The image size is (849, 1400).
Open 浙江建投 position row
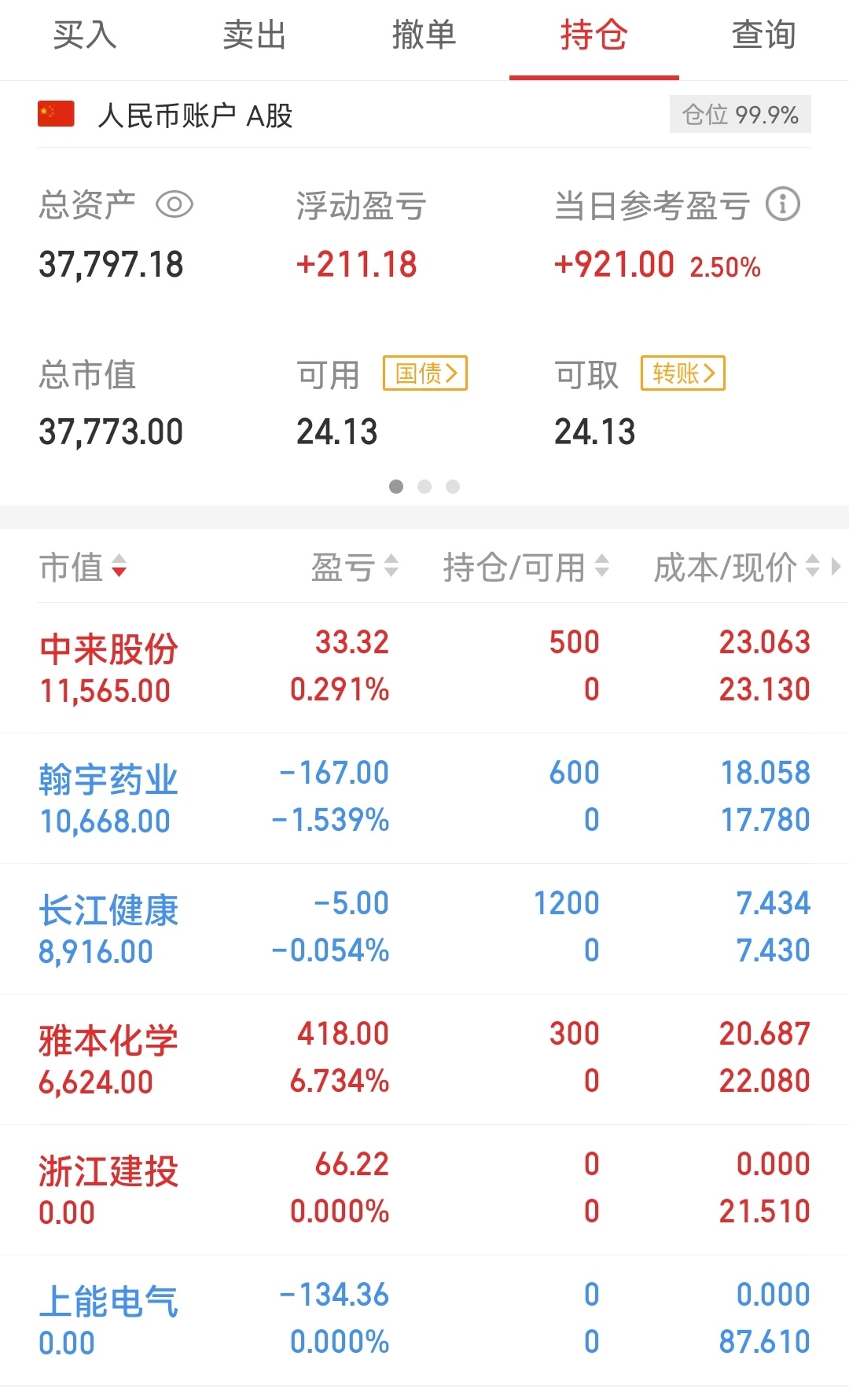(x=424, y=1190)
